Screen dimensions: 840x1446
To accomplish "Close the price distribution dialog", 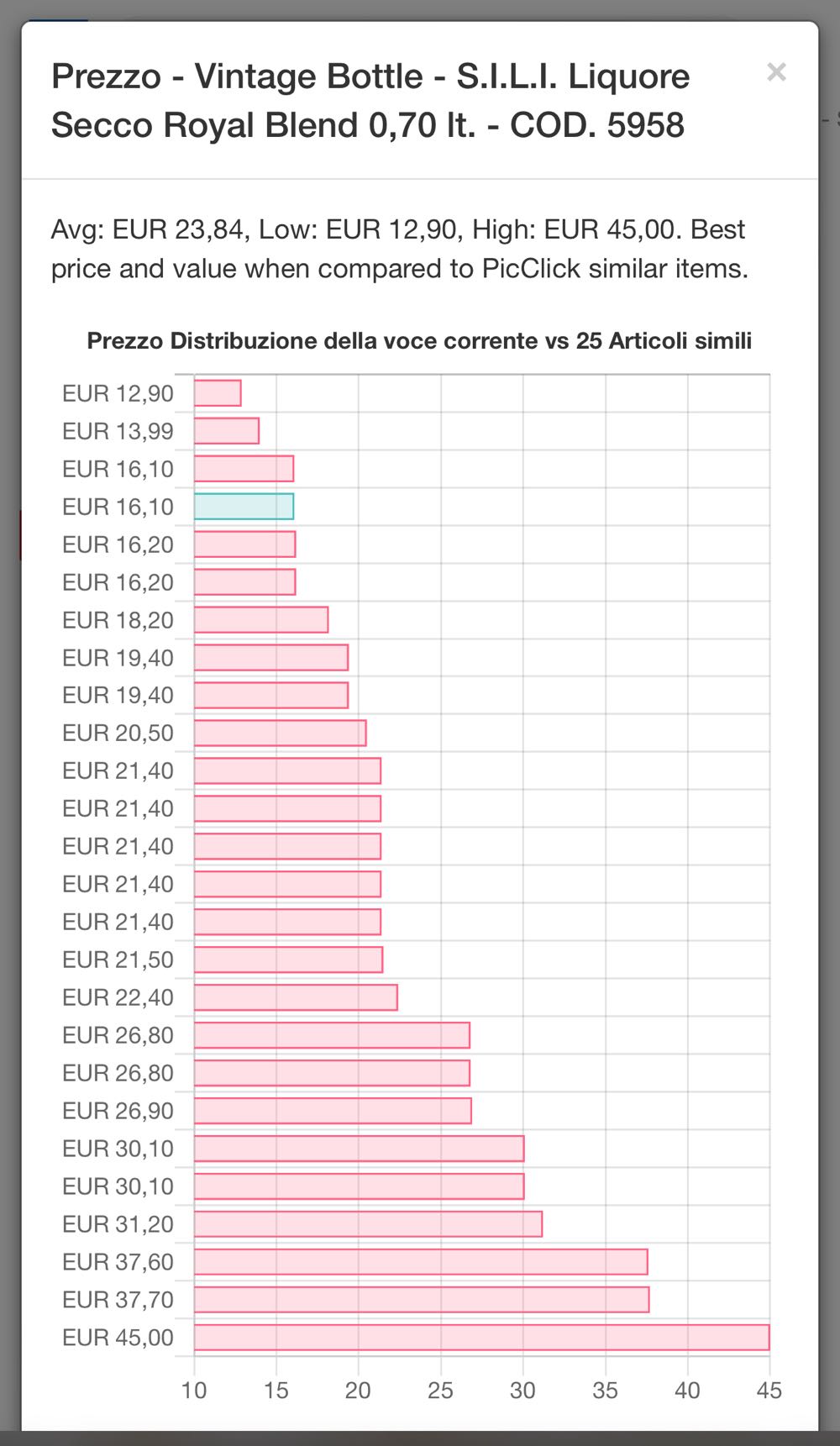I will click(x=776, y=73).
